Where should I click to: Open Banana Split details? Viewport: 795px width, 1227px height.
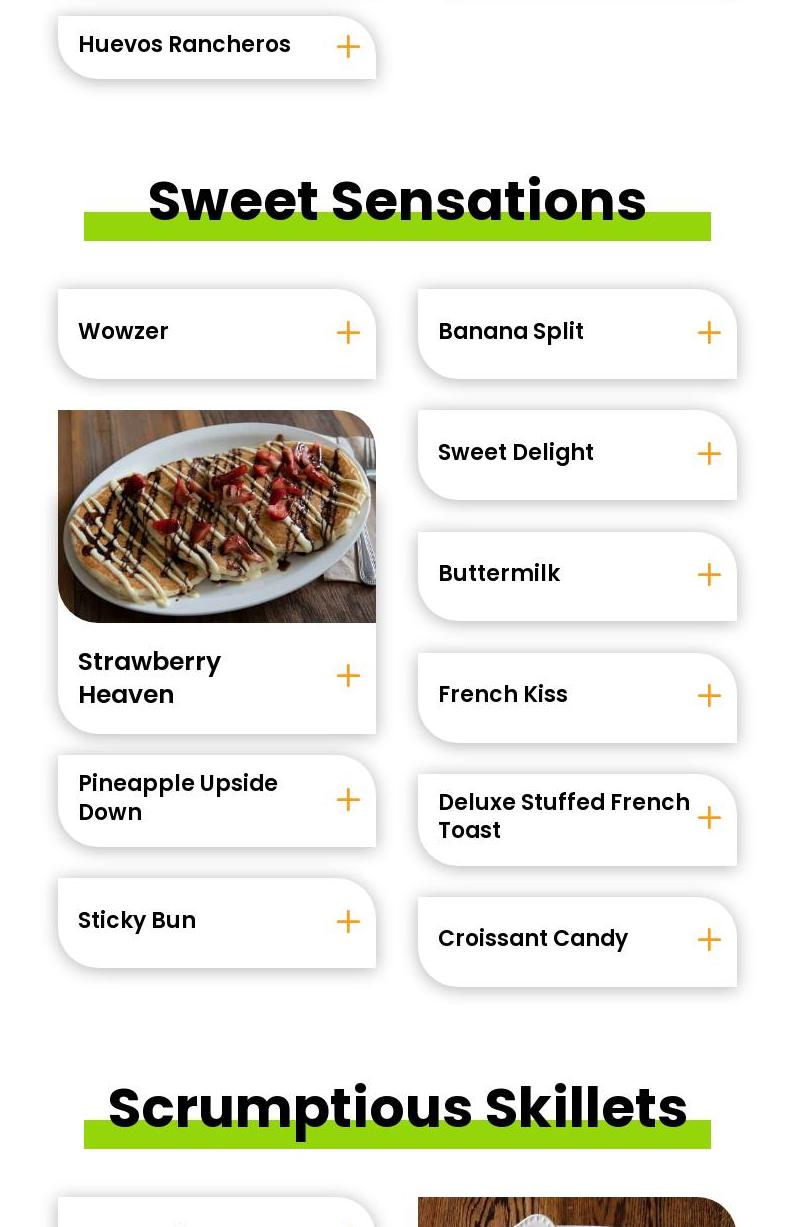[709, 332]
